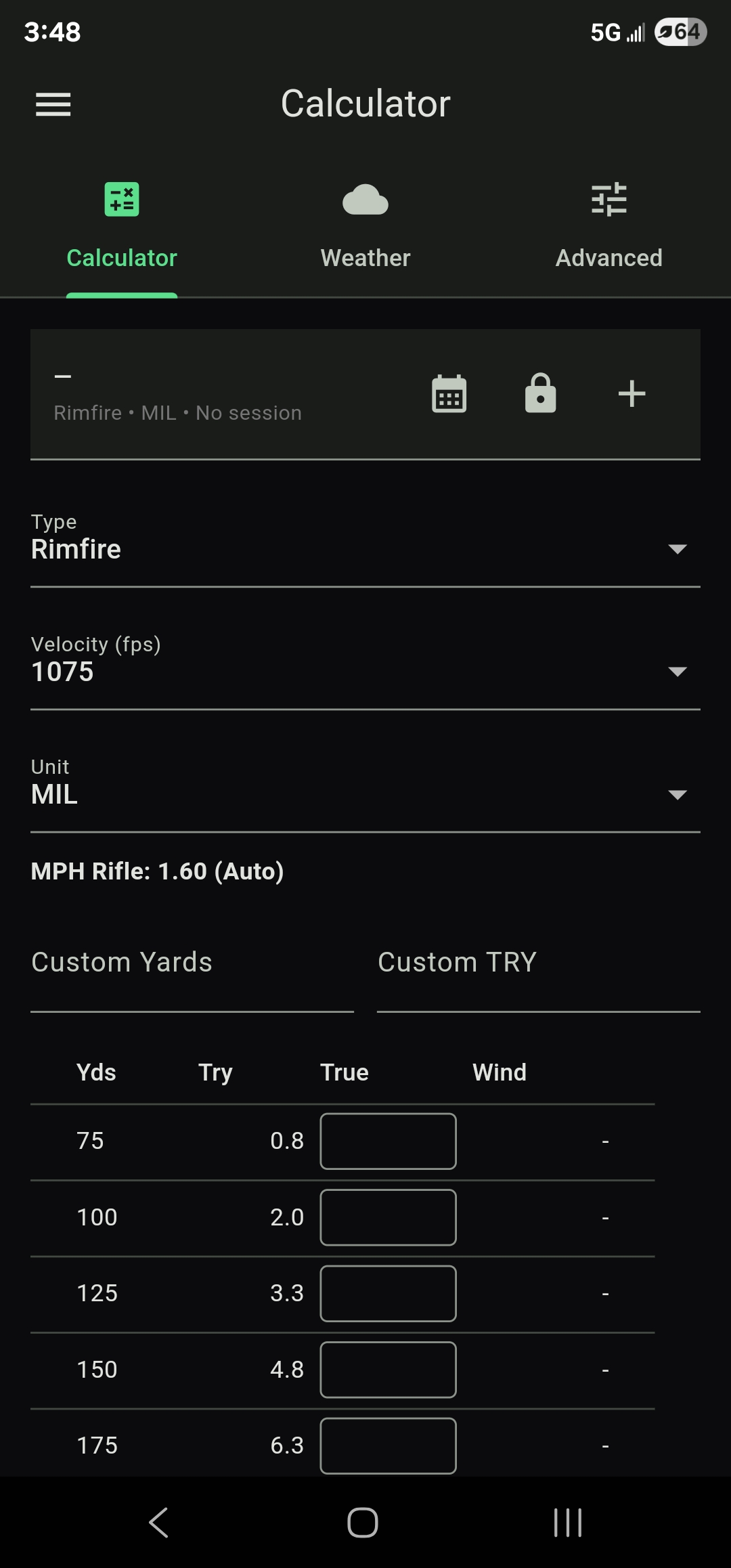Tap the lock icon

pos(540,393)
